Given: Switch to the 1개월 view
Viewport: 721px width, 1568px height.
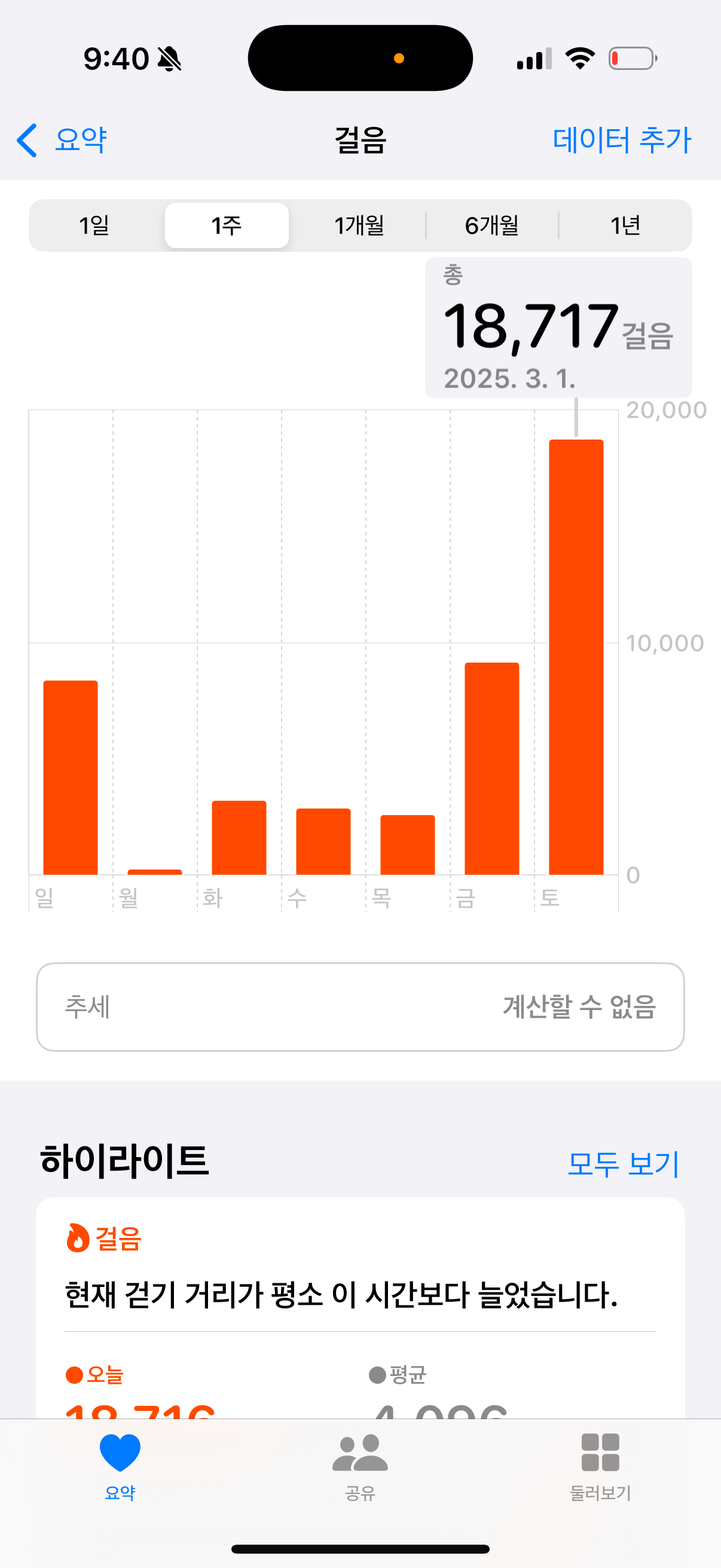Looking at the screenshot, I should click(x=359, y=226).
